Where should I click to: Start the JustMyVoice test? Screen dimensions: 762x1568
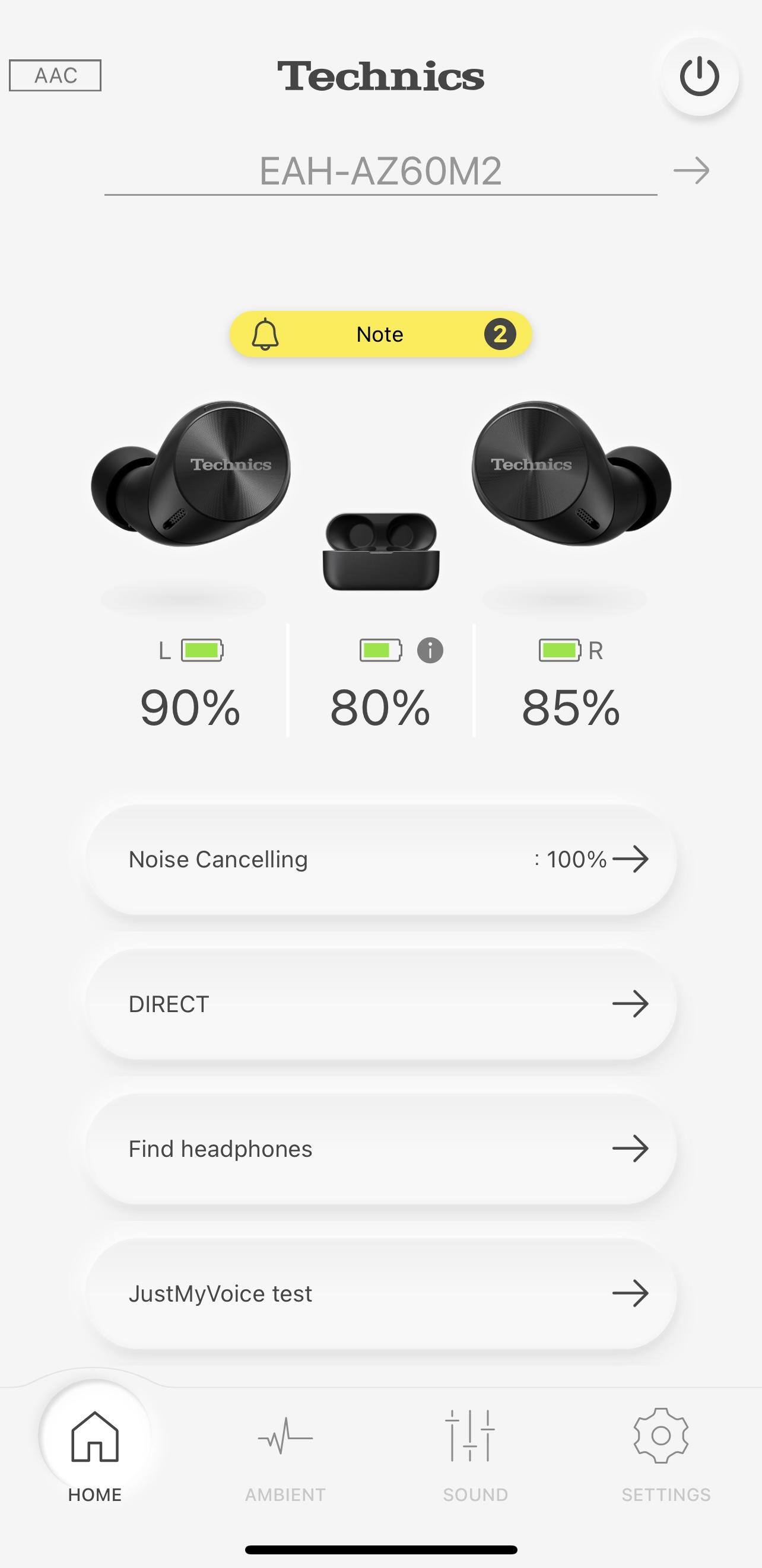380,1293
